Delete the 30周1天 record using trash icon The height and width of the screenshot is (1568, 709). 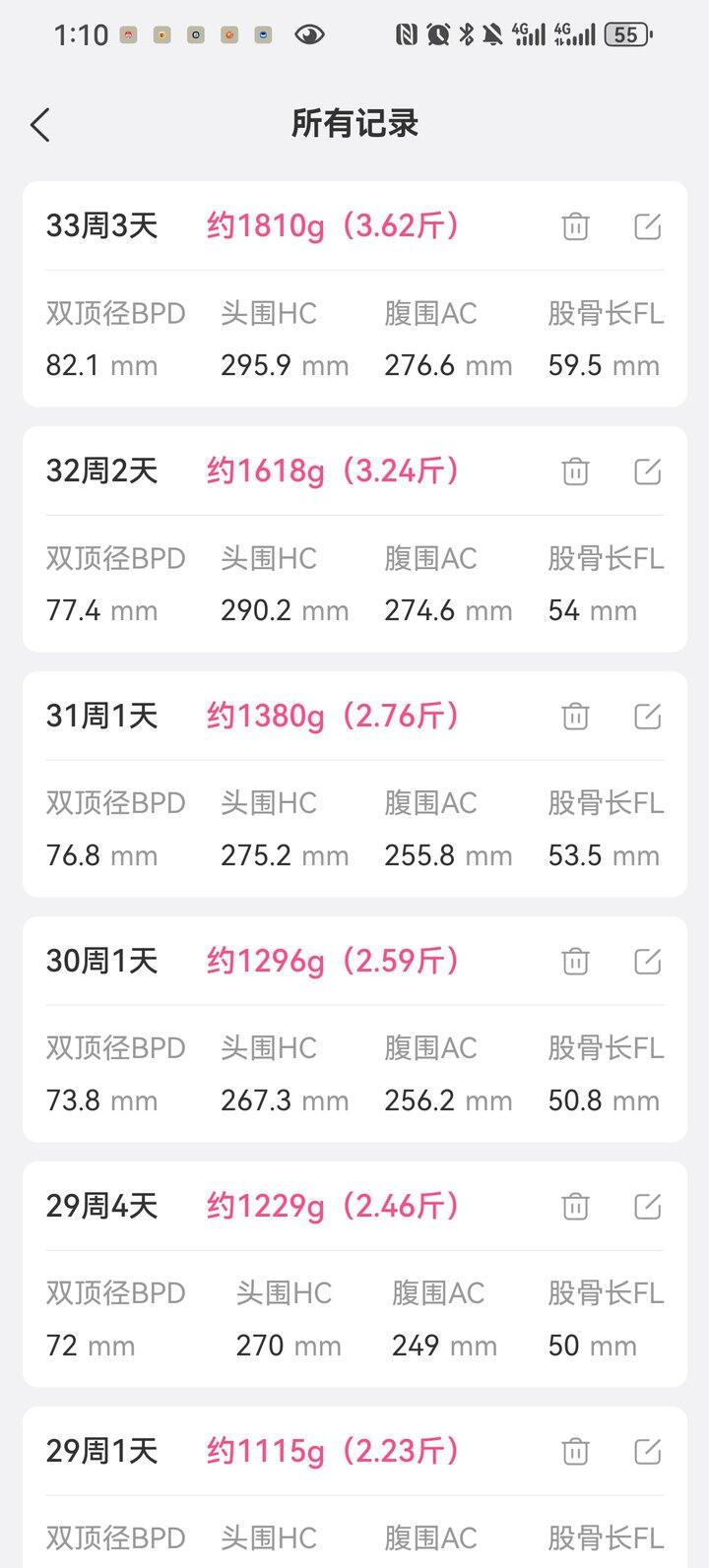click(574, 962)
